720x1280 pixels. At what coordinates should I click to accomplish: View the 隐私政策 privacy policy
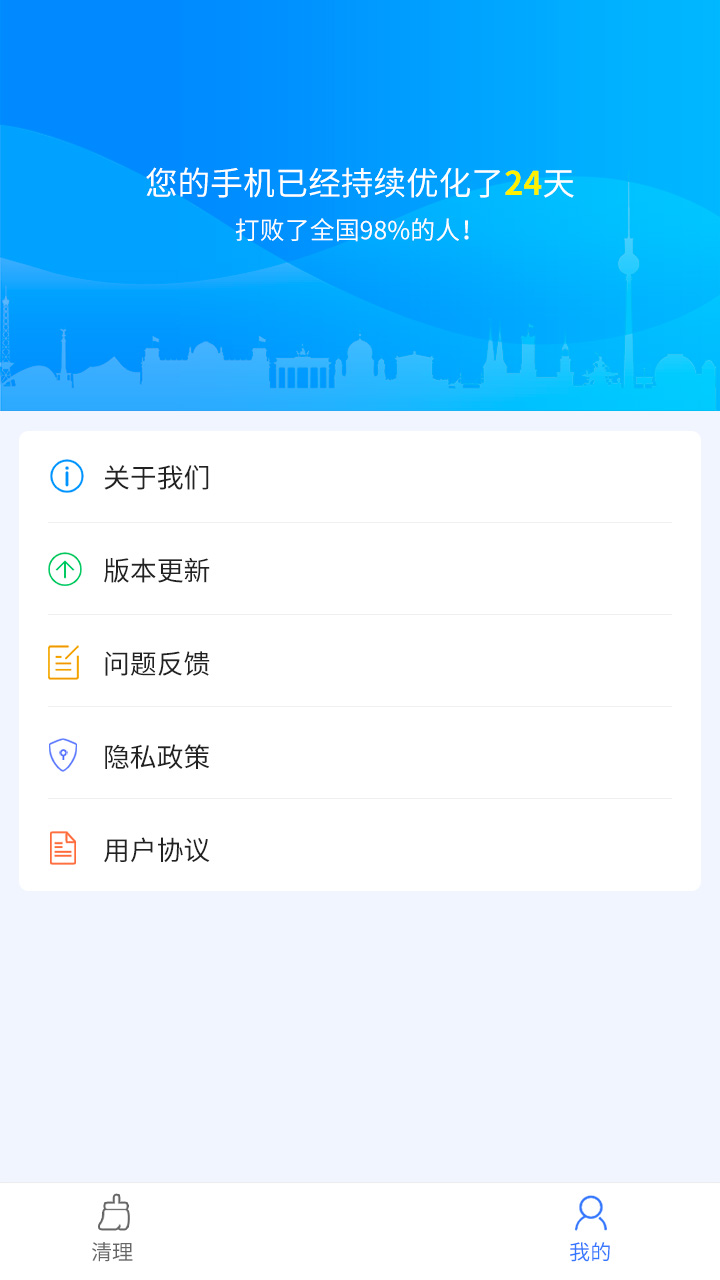coord(157,756)
